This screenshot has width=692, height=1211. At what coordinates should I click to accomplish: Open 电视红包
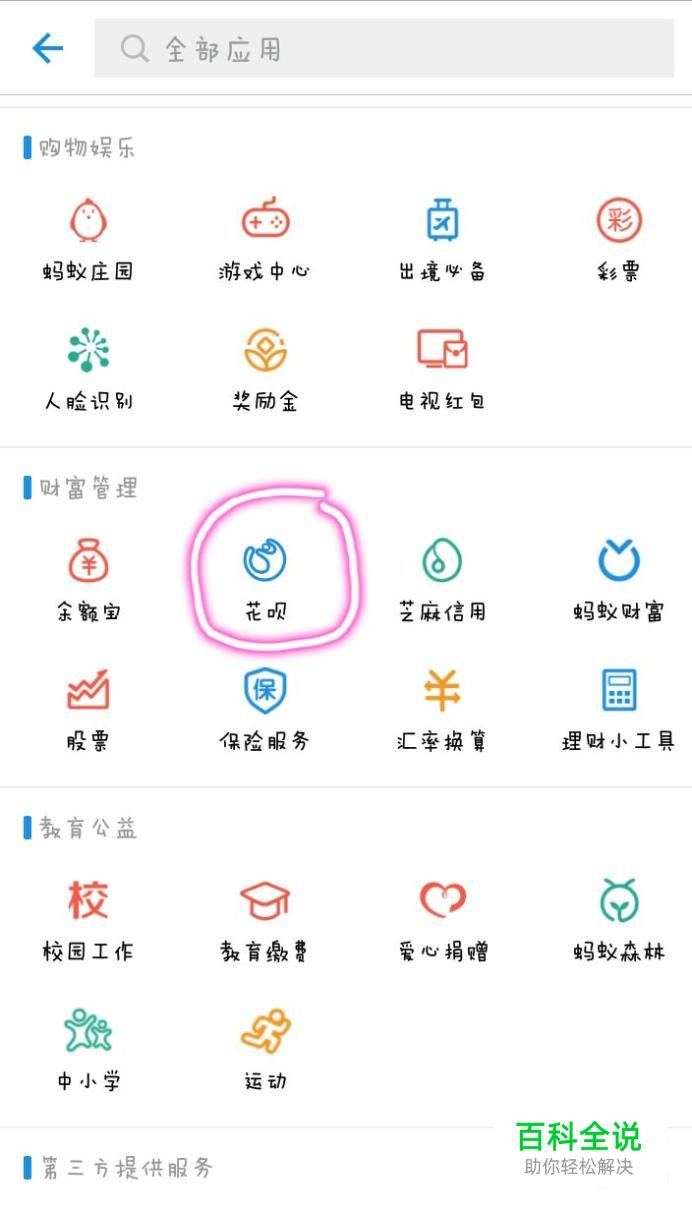(442, 369)
